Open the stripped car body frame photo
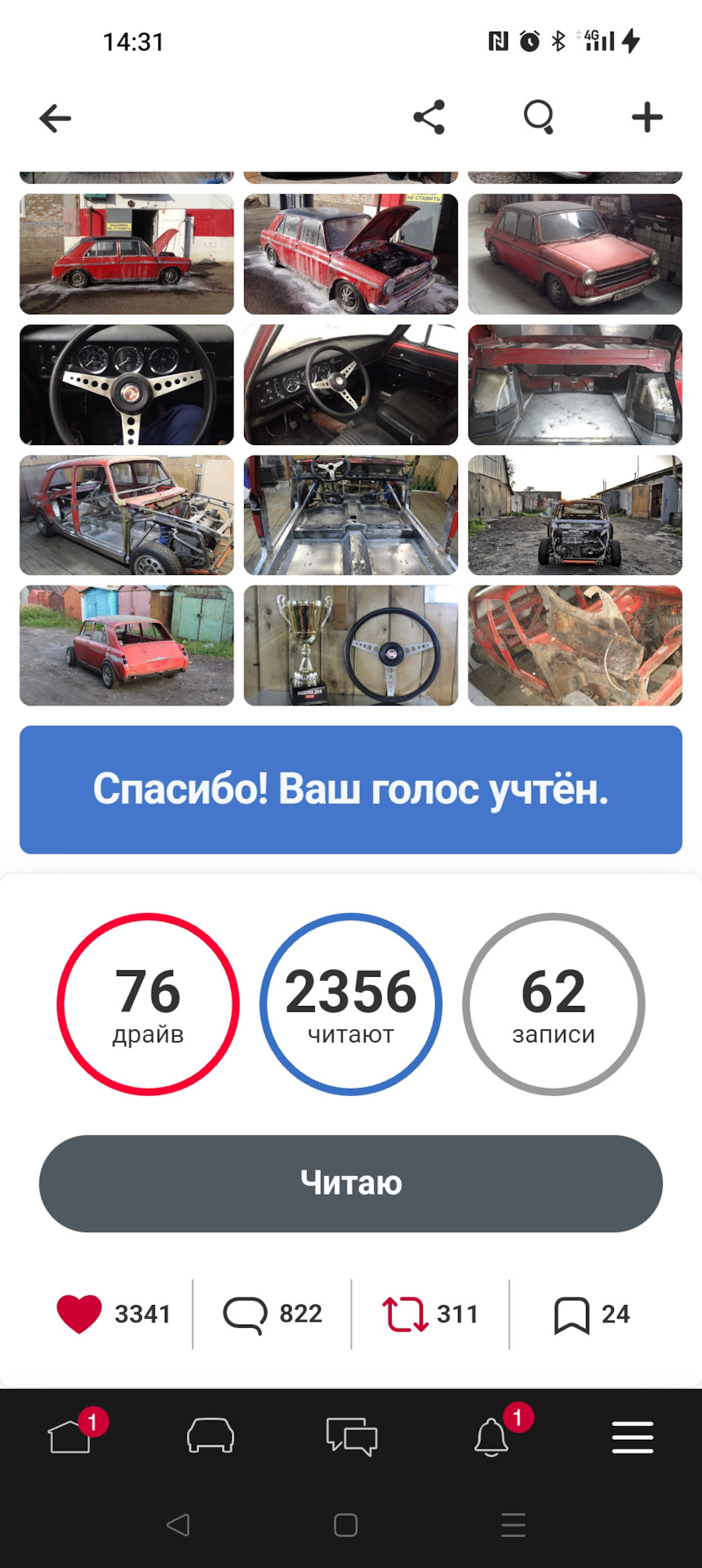This screenshot has width=702, height=1568. point(127,515)
